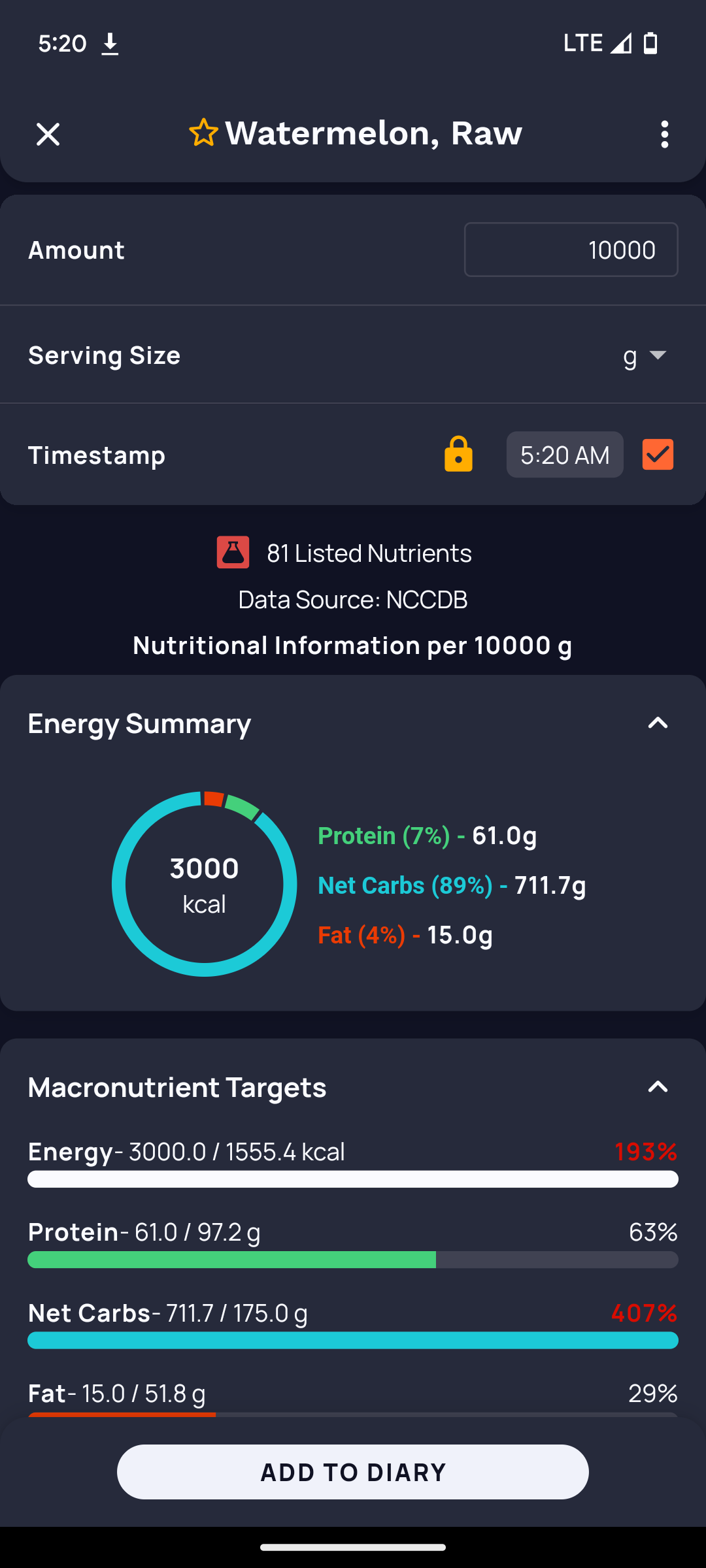Uncheck the timestamp checkbox
The height and width of the screenshot is (1568, 706).
point(658,455)
